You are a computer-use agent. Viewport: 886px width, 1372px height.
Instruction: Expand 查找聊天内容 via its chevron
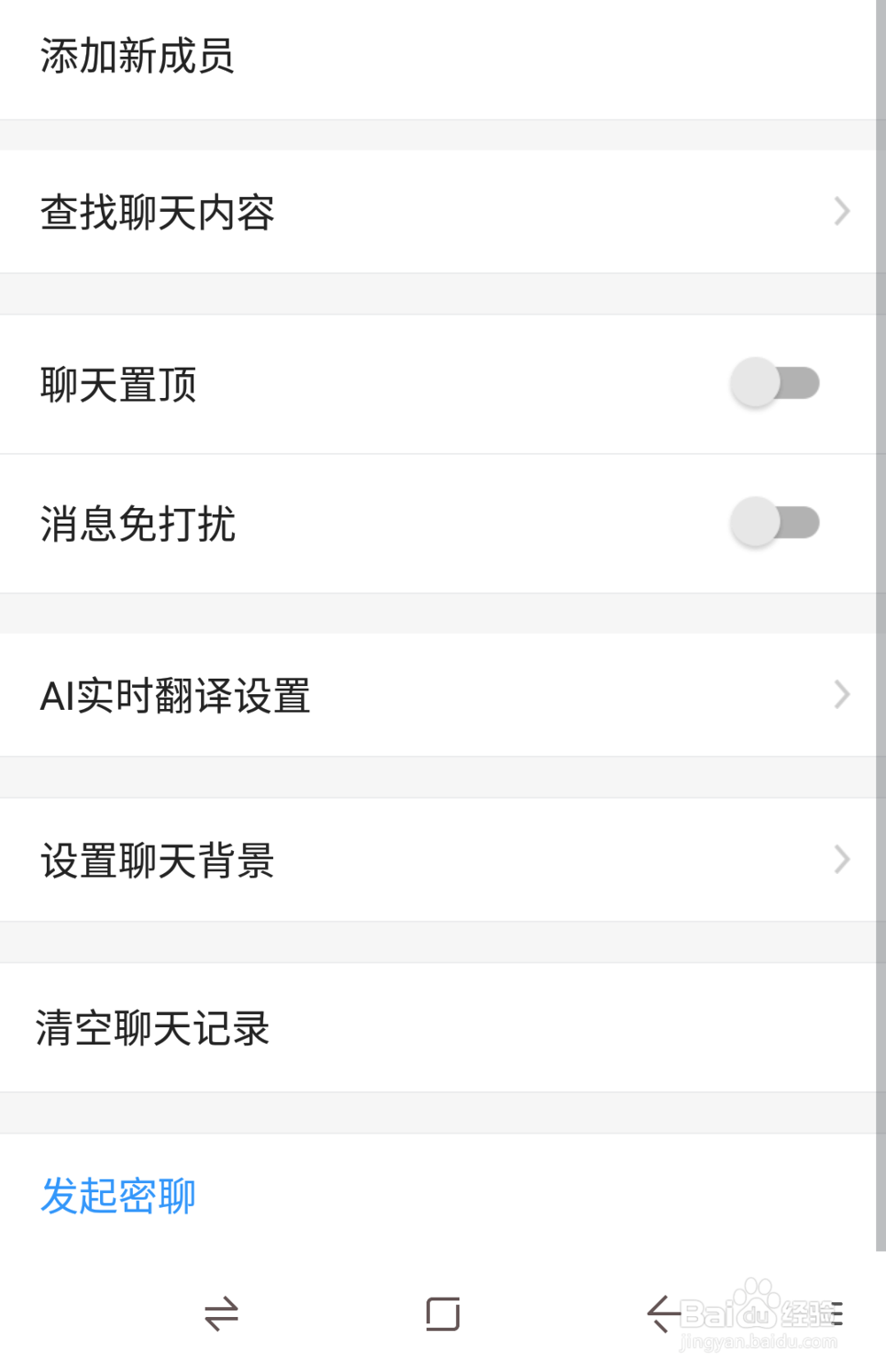tap(840, 211)
